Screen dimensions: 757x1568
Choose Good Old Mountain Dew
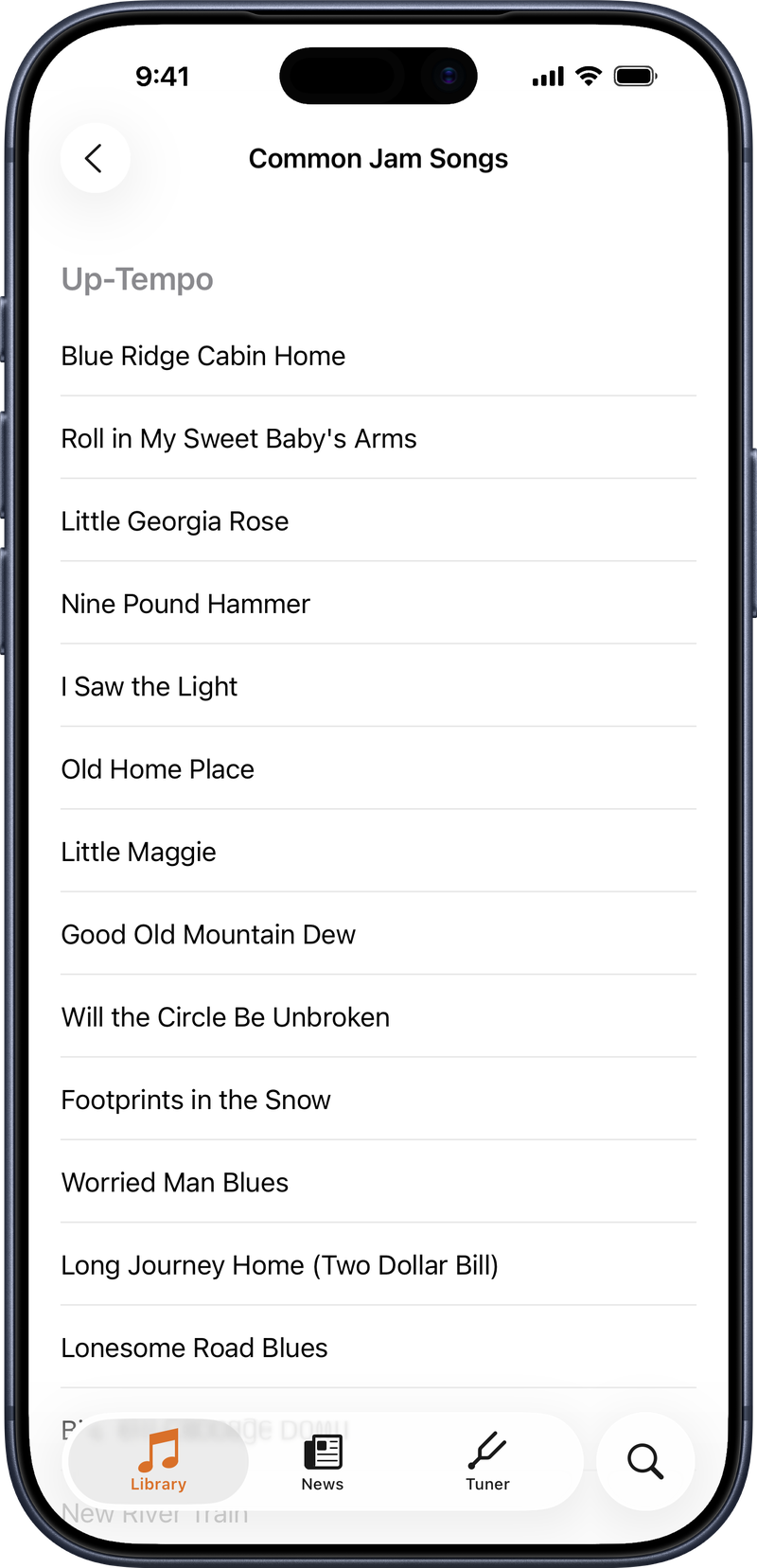[208, 934]
